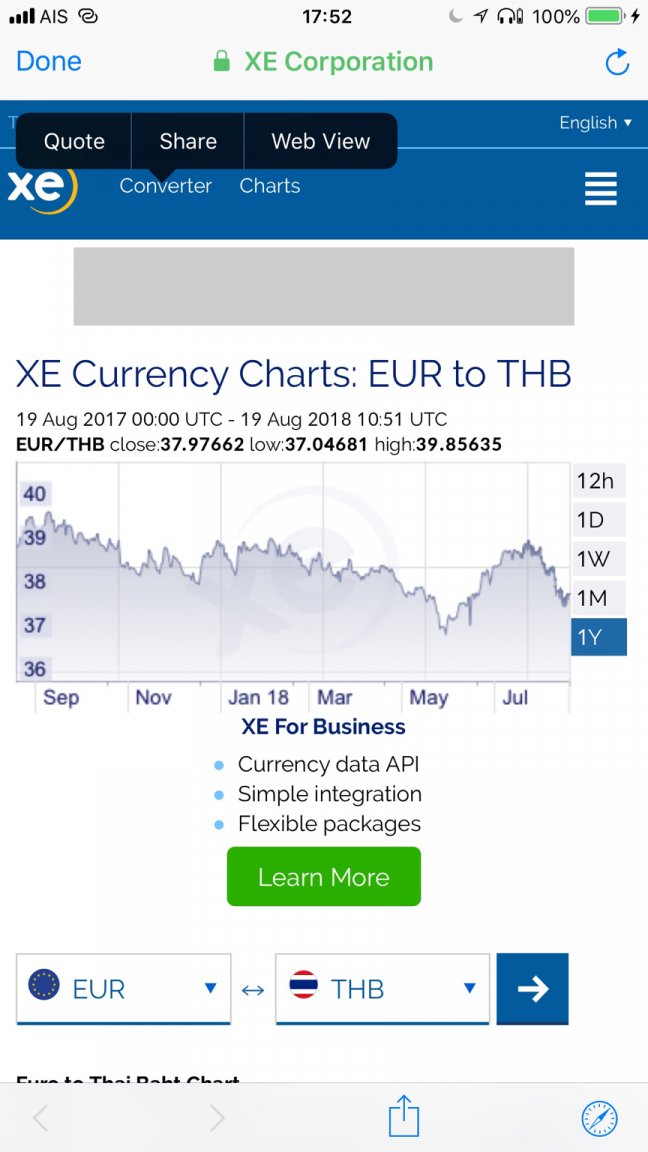The image size is (648, 1152).
Task: Open the English language selector
Action: point(595,123)
